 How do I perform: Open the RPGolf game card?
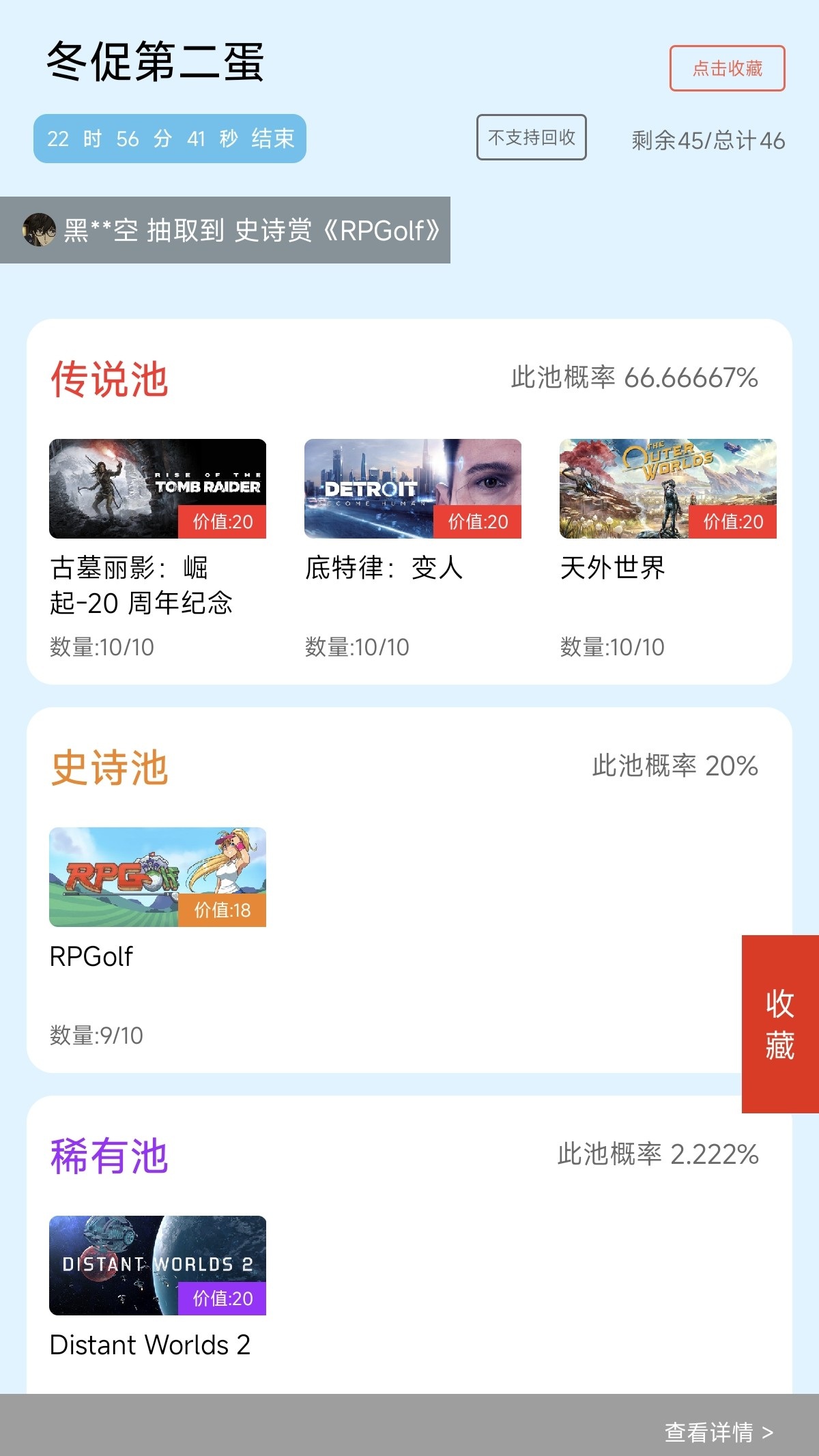[158, 877]
